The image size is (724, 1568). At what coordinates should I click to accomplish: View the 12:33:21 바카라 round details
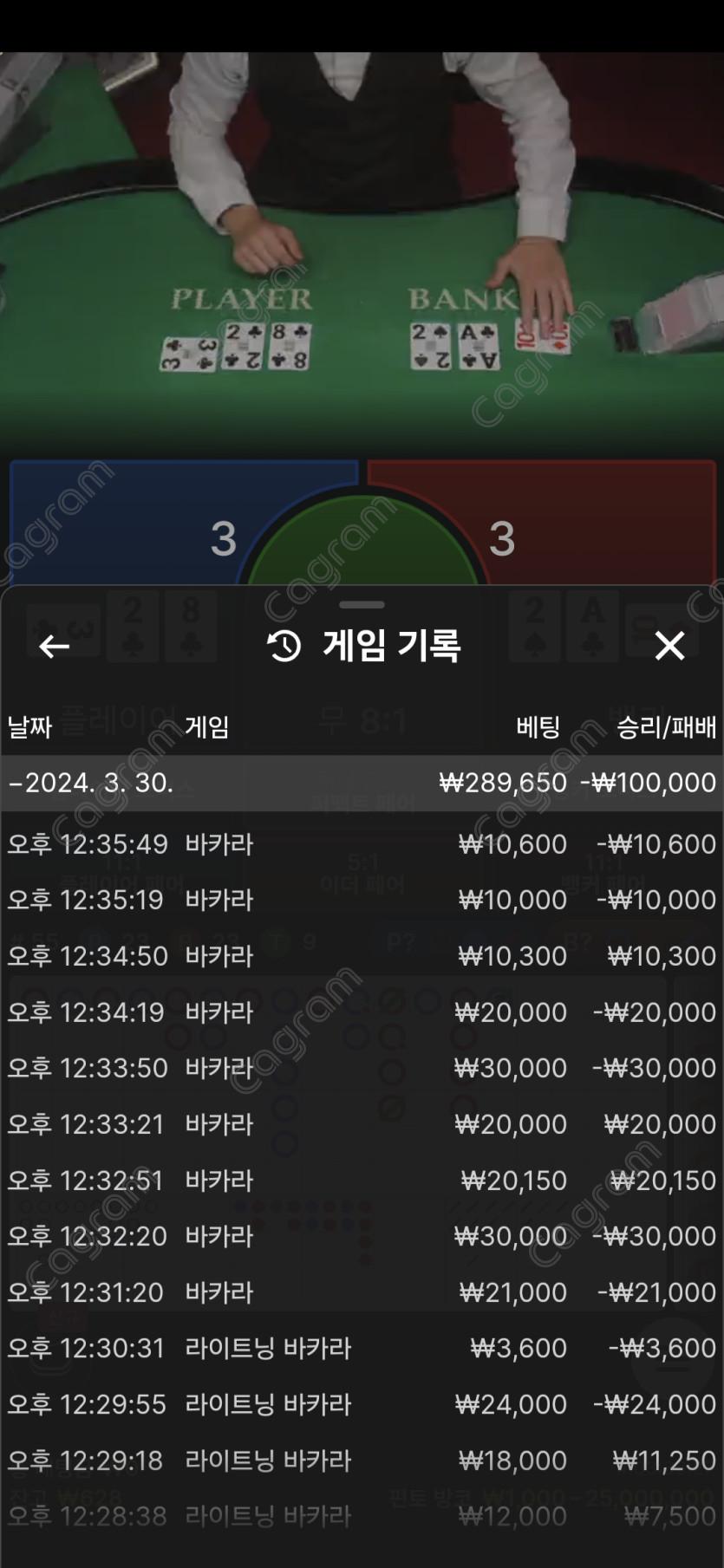pyautogui.click(x=362, y=1124)
